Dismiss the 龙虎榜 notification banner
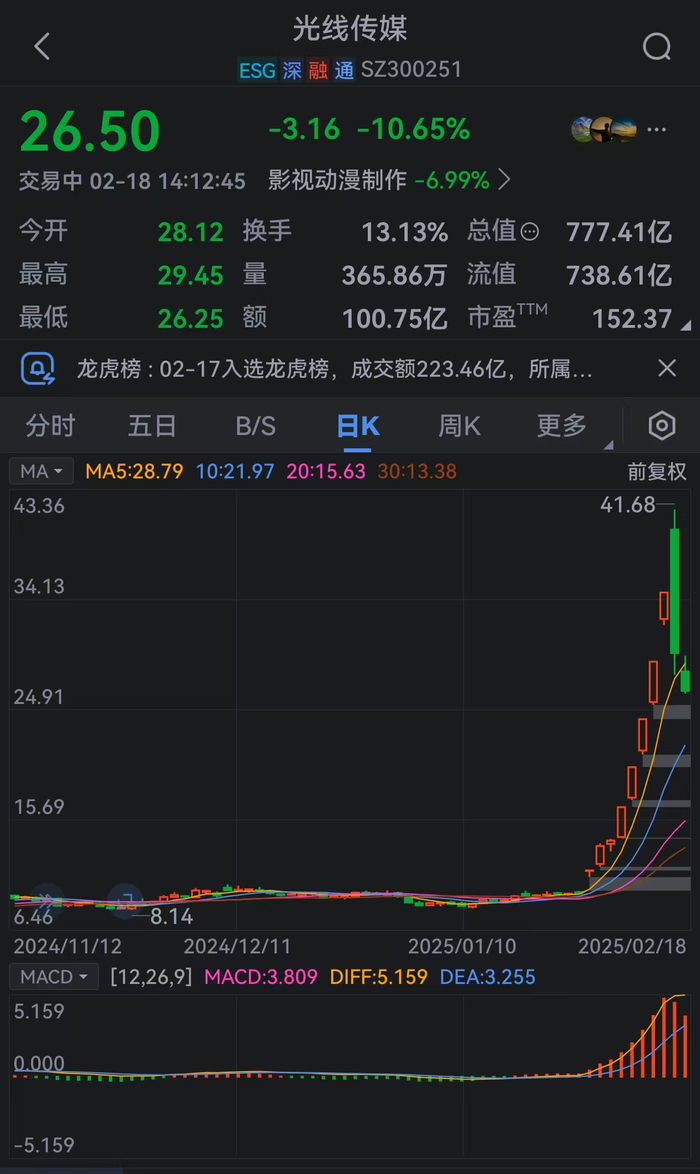 pos(667,369)
